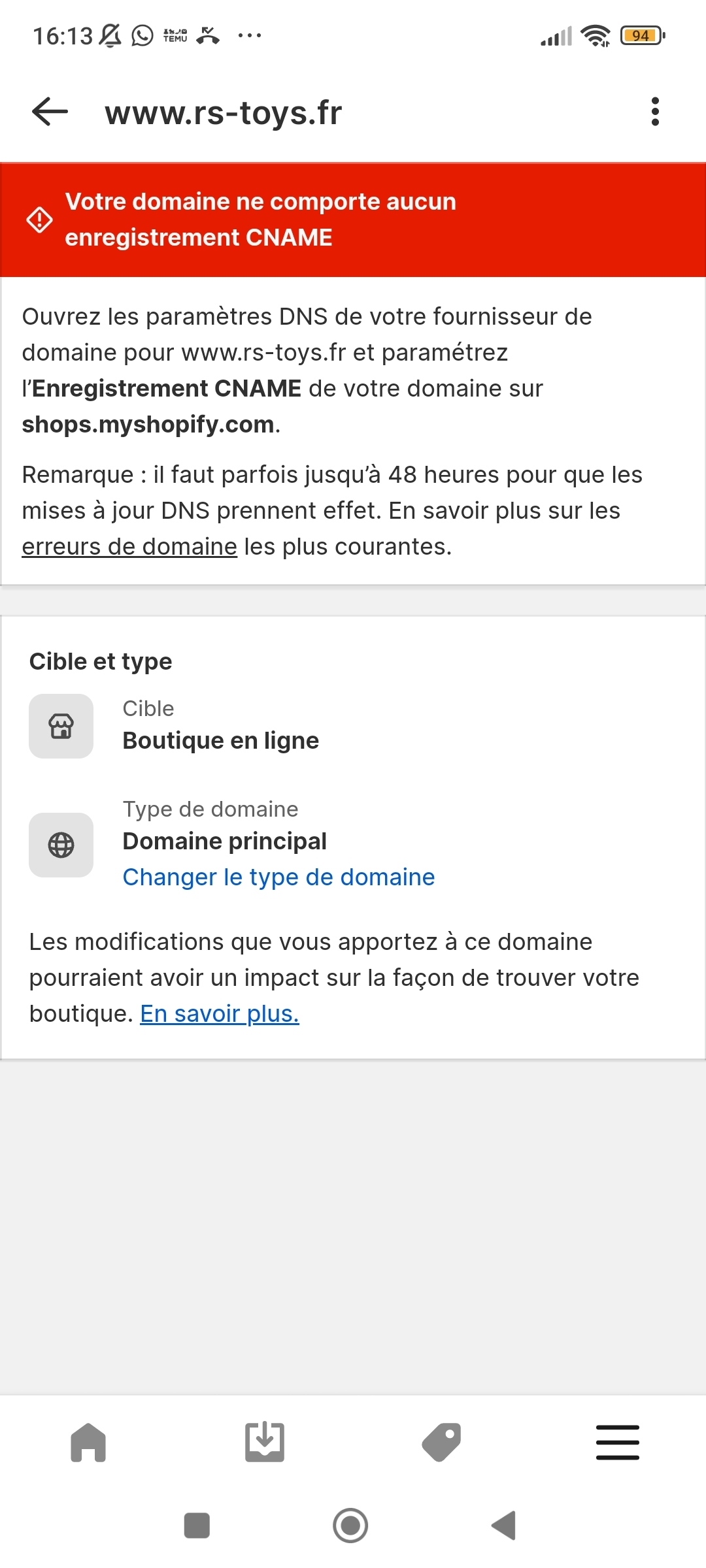Image resolution: width=706 pixels, height=1568 pixels.
Task: Go back from the www.rs-toys.fr page
Action: (x=50, y=112)
